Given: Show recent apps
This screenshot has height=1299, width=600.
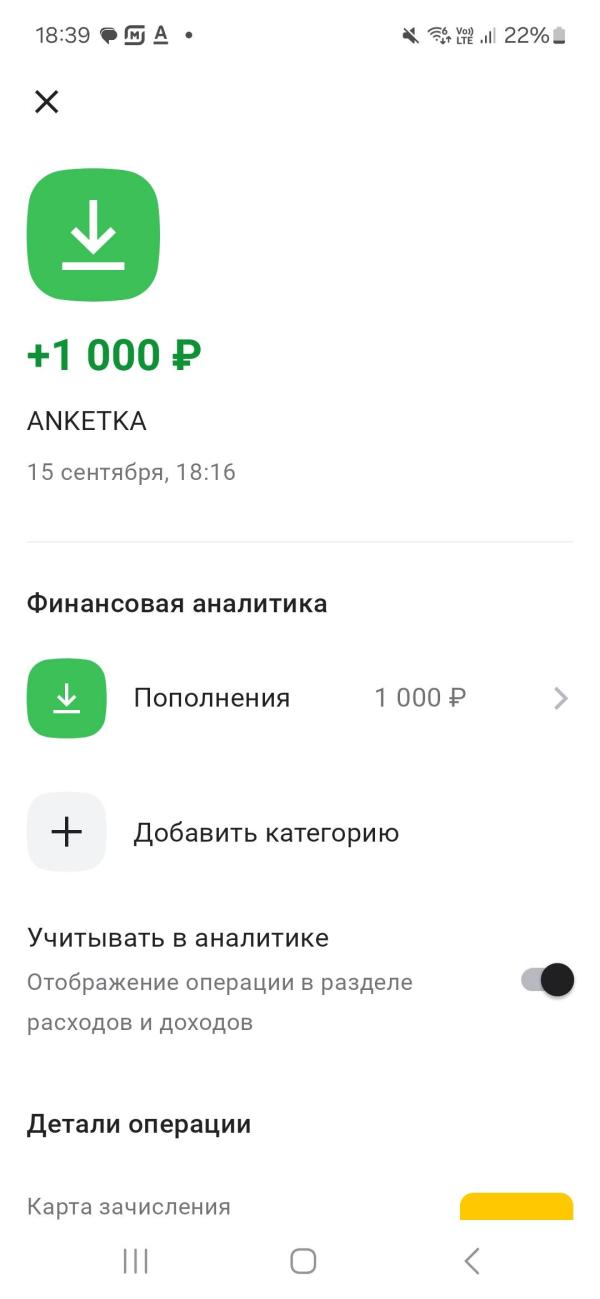Looking at the screenshot, I should pyautogui.click(x=135, y=1261).
